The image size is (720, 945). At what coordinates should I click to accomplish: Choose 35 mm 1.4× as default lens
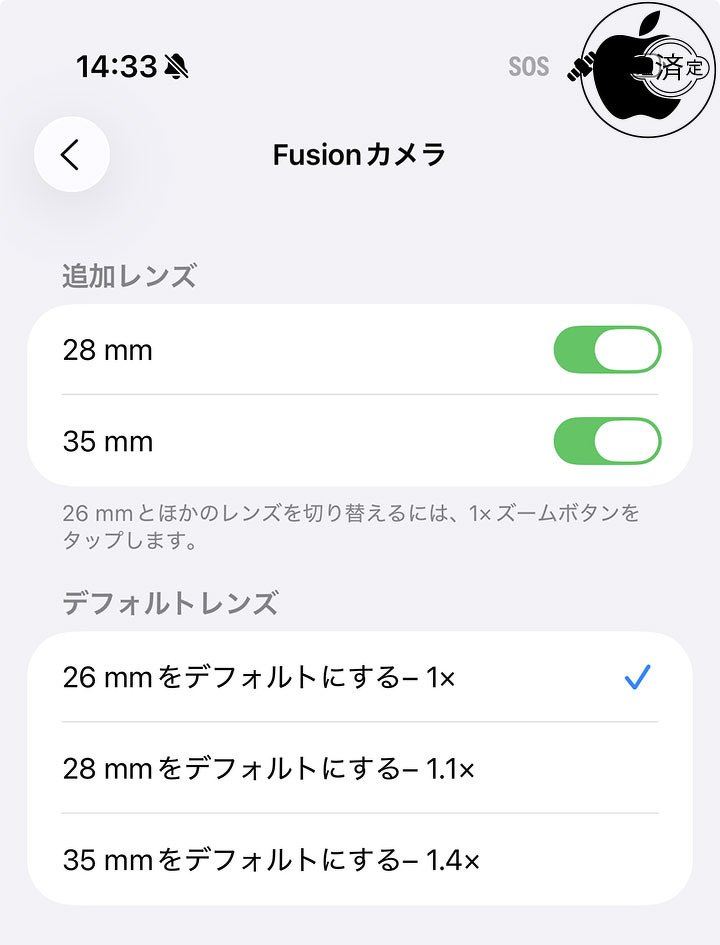(x=358, y=859)
